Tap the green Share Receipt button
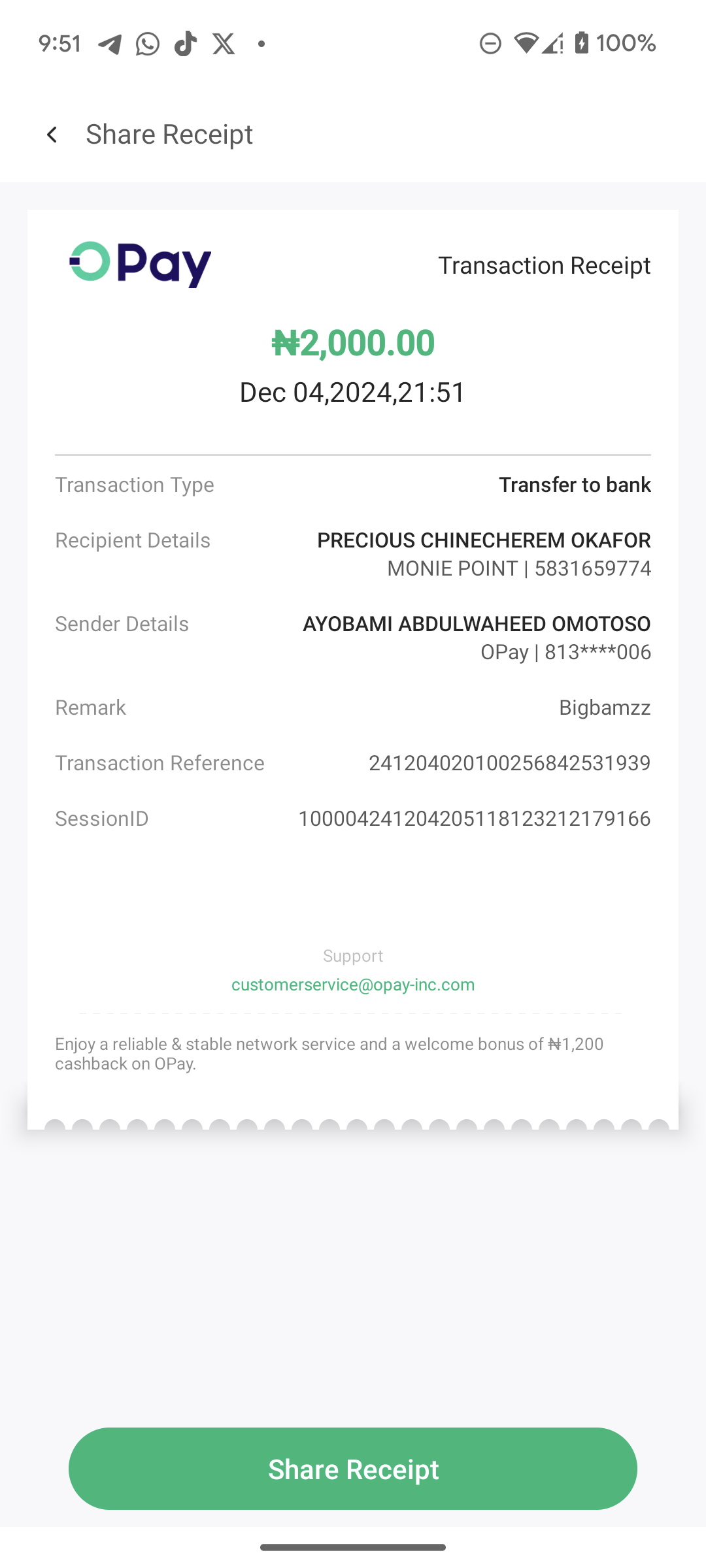 [353, 1469]
